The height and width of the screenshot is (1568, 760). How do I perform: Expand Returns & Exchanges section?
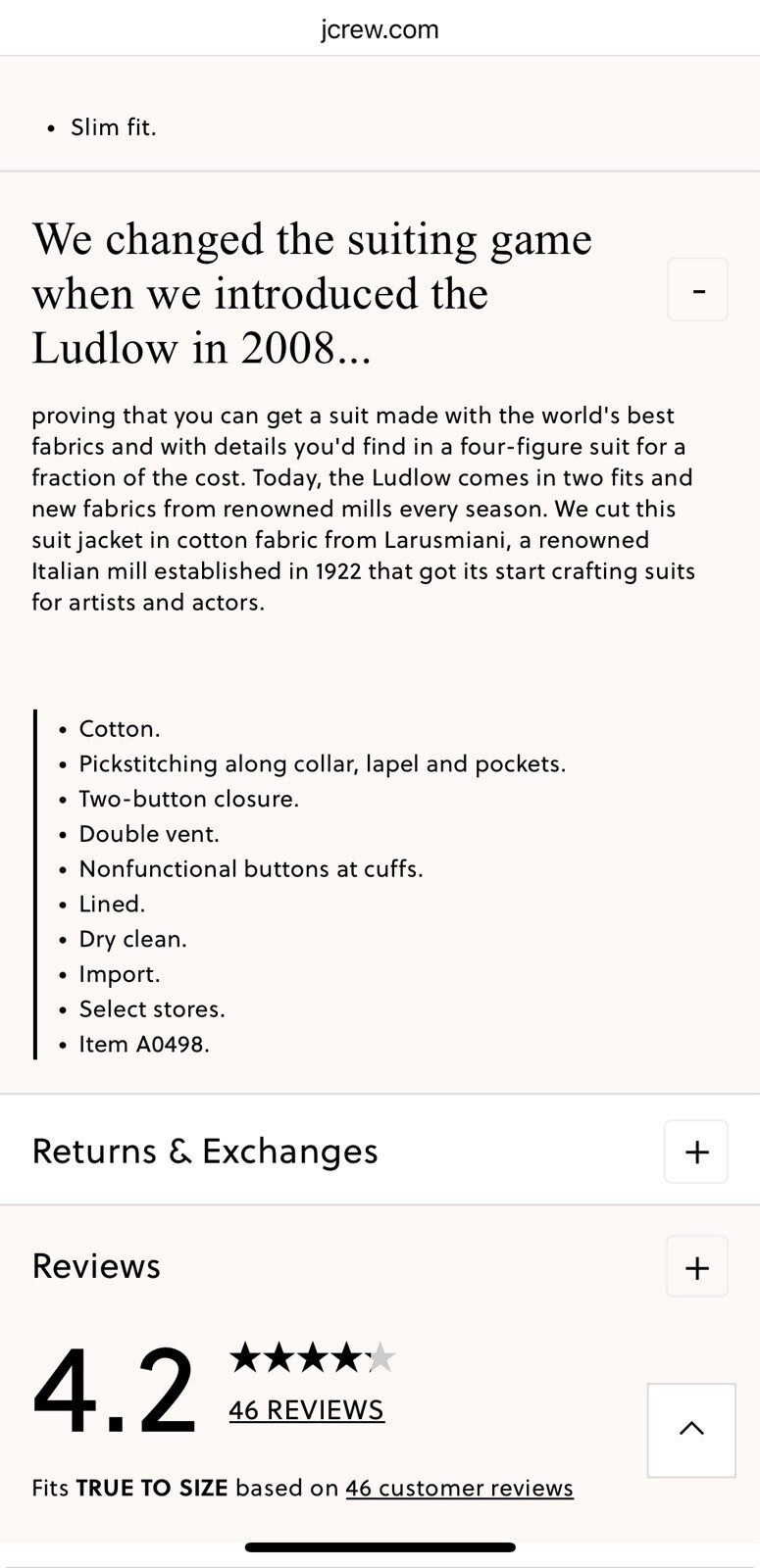696,1151
